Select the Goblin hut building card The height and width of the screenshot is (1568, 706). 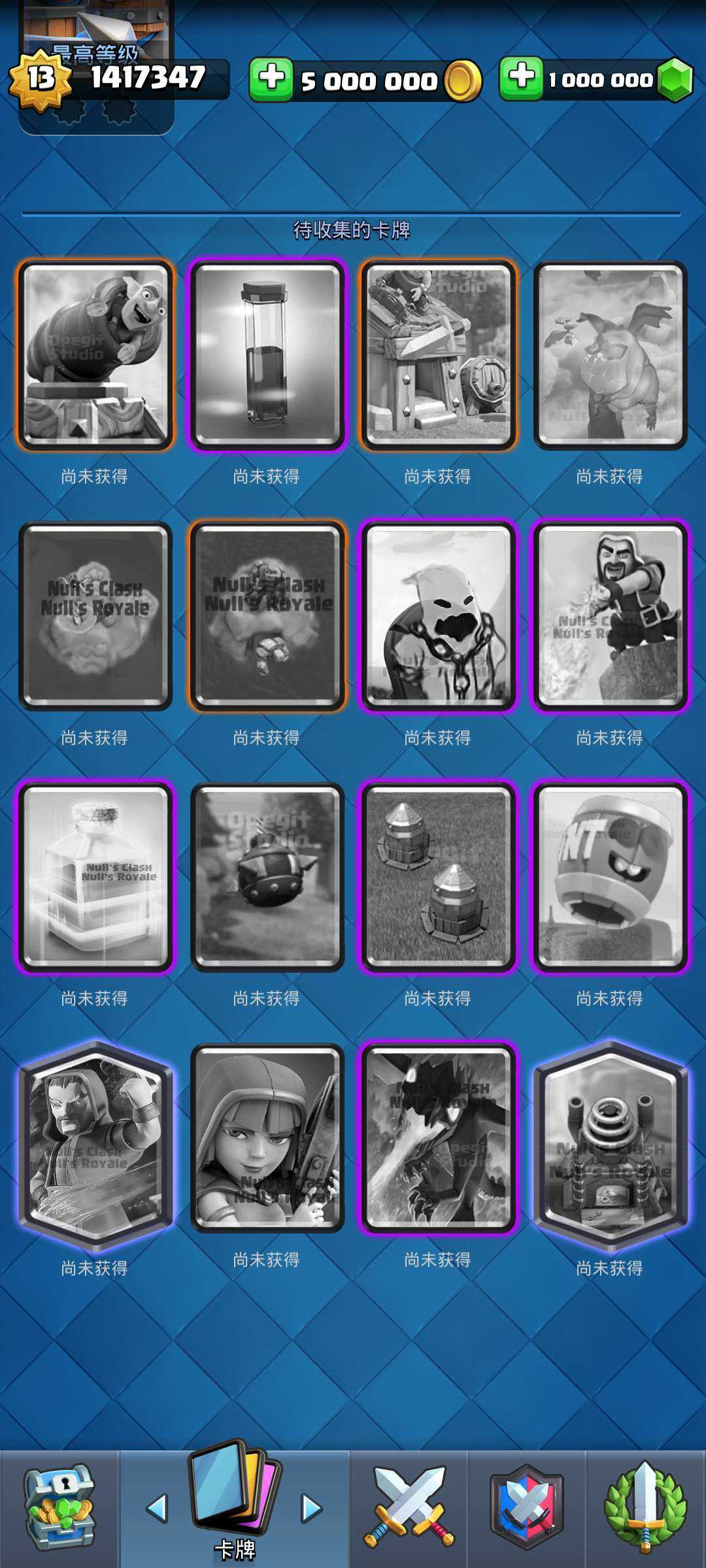(438, 355)
